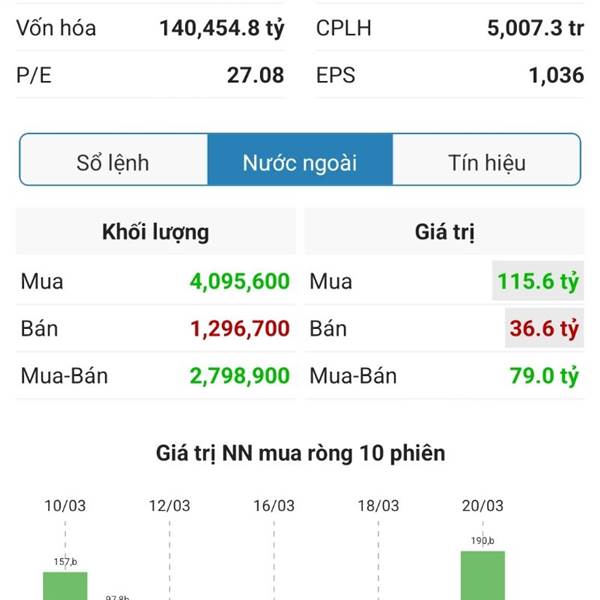Open the Tín hiệu tab
The width and height of the screenshot is (600, 600).
(x=486, y=161)
